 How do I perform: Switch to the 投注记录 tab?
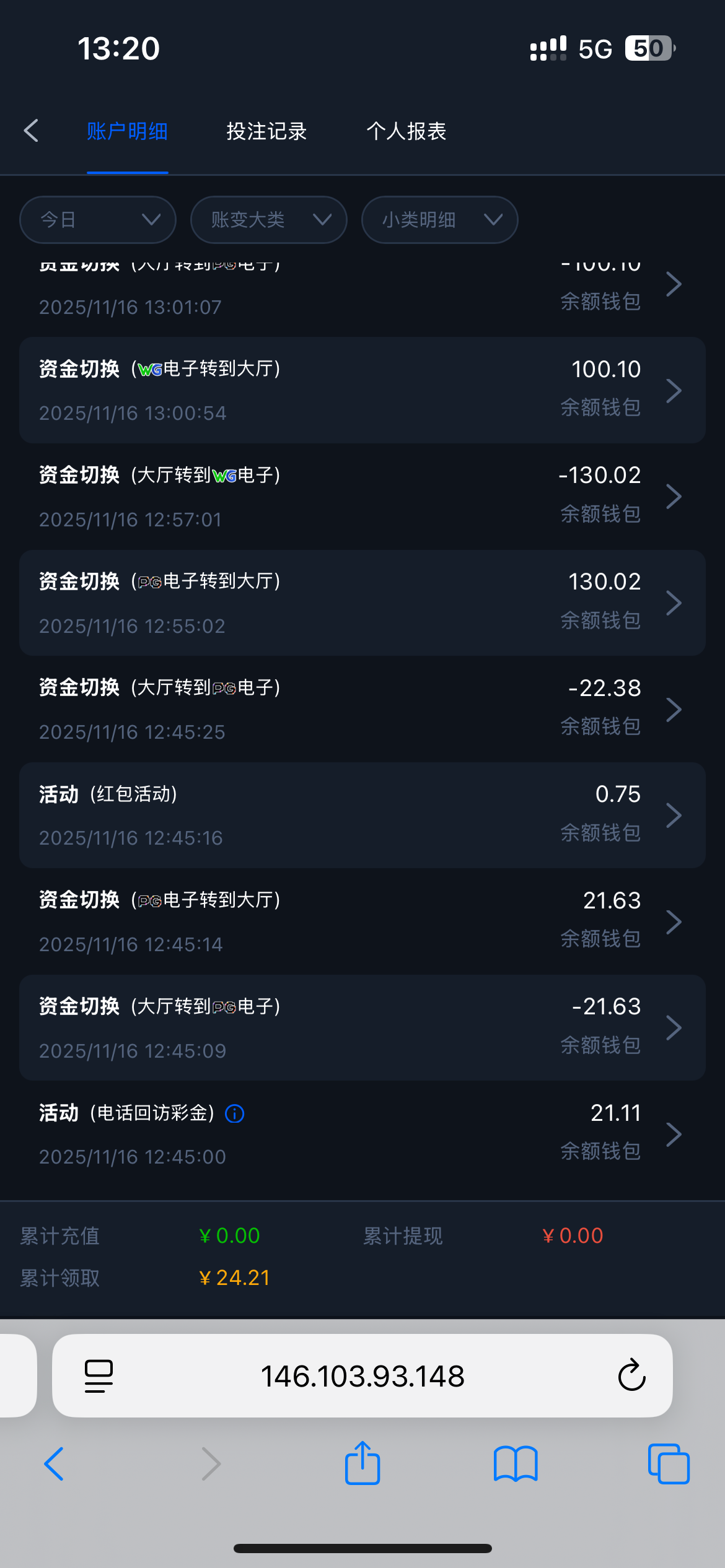click(266, 131)
